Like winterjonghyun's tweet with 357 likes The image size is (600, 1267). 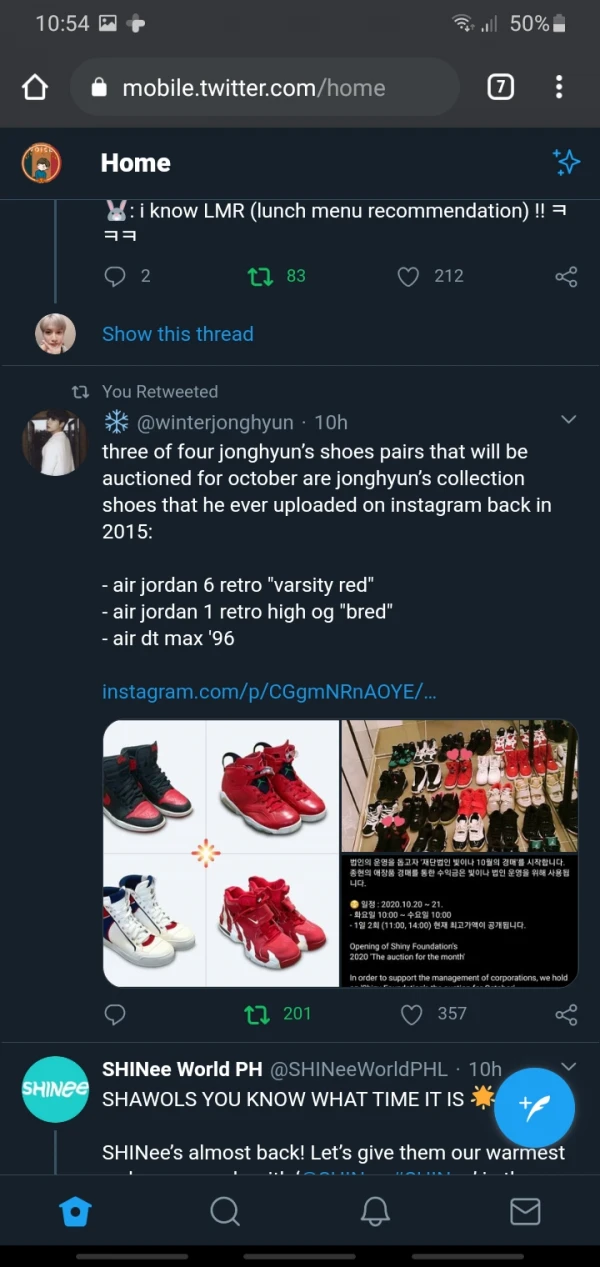[x=411, y=1014]
